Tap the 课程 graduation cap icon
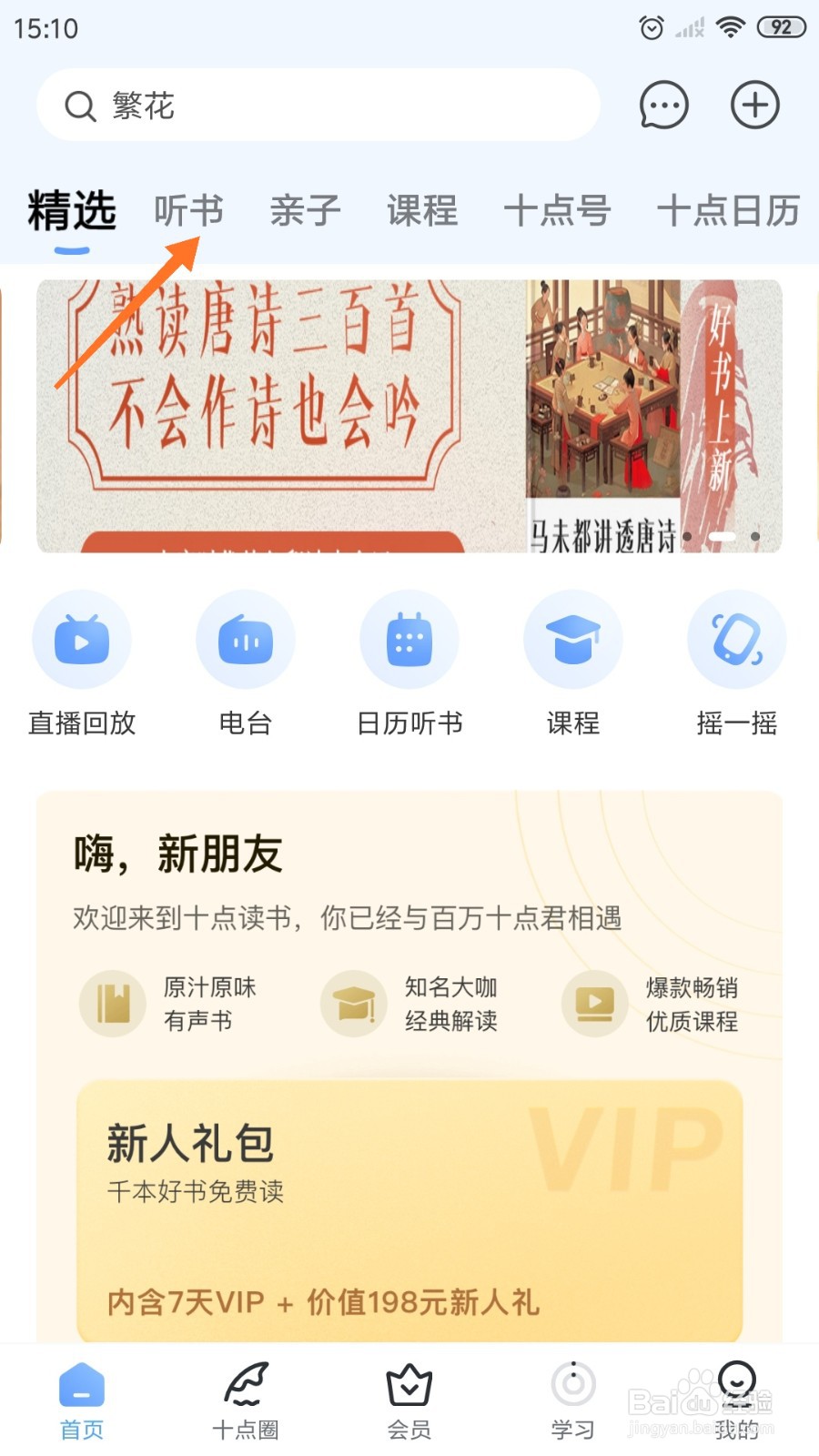This screenshot has height=1456, width=819. pyautogui.click(x=572, y=640)
